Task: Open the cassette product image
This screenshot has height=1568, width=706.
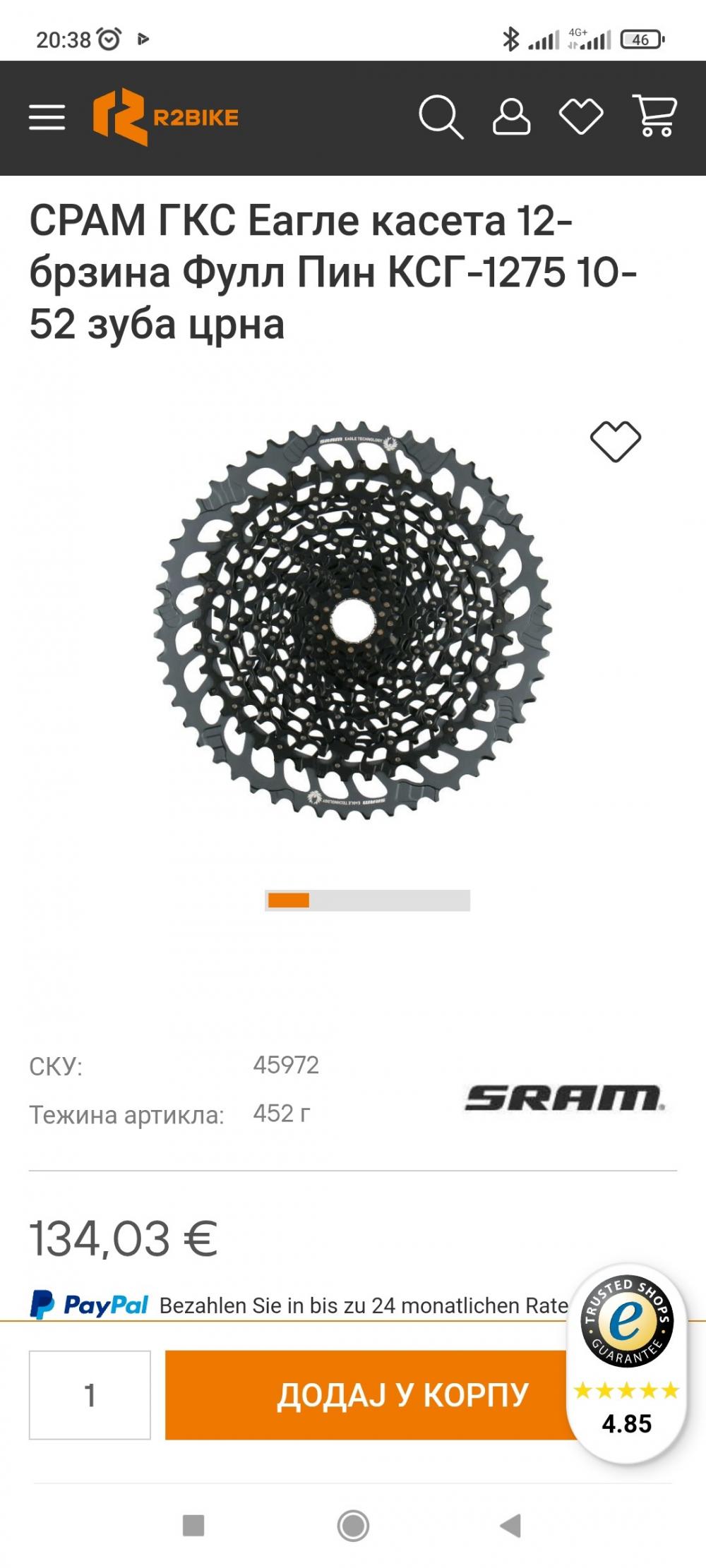Action: (352, 620)
